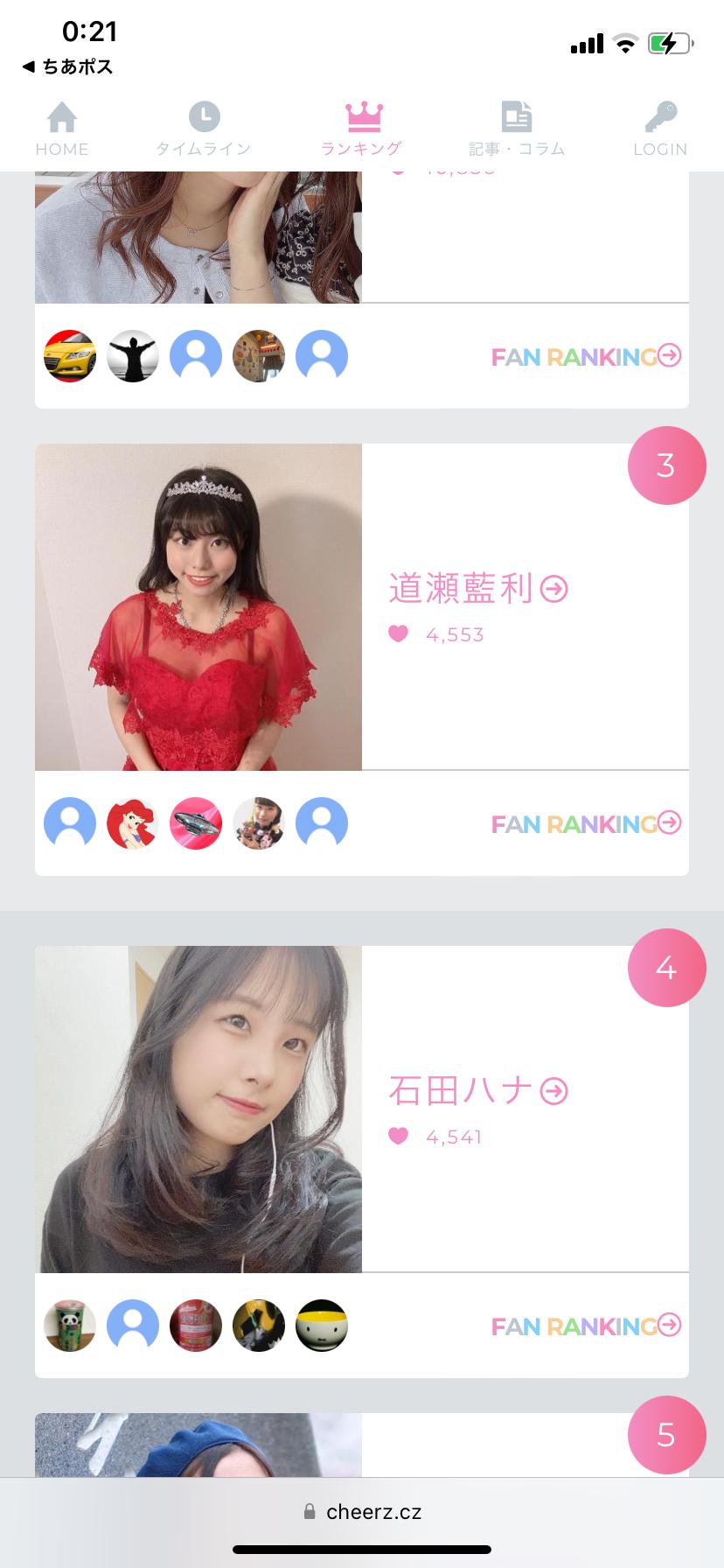
Task: Open 道瀬藍利's red dress photo
Action: point(198,607)
